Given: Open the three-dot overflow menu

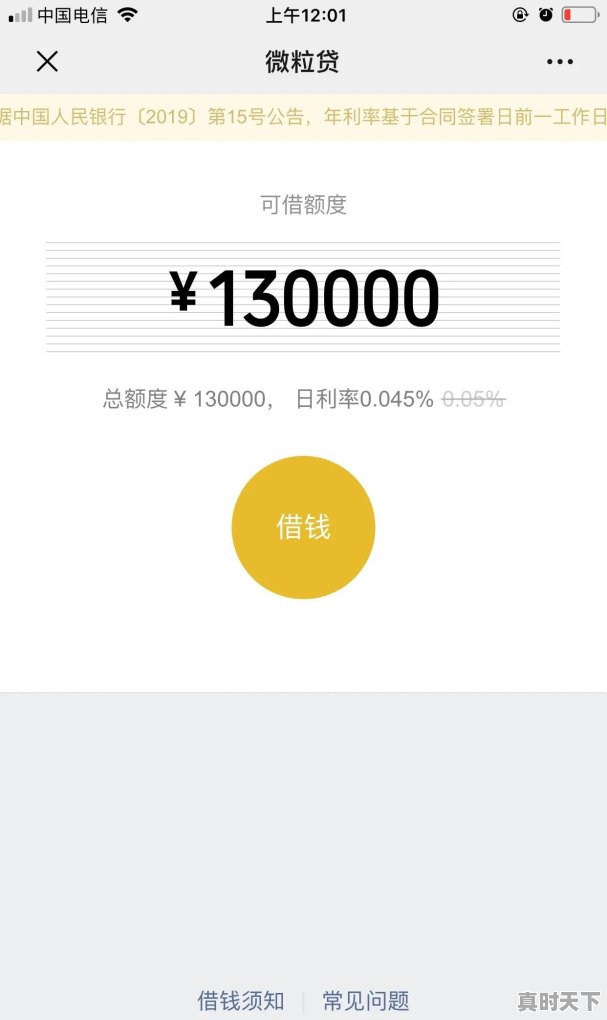Looking at the screenshot, I should pyautogui.click(x=560, y=62).
